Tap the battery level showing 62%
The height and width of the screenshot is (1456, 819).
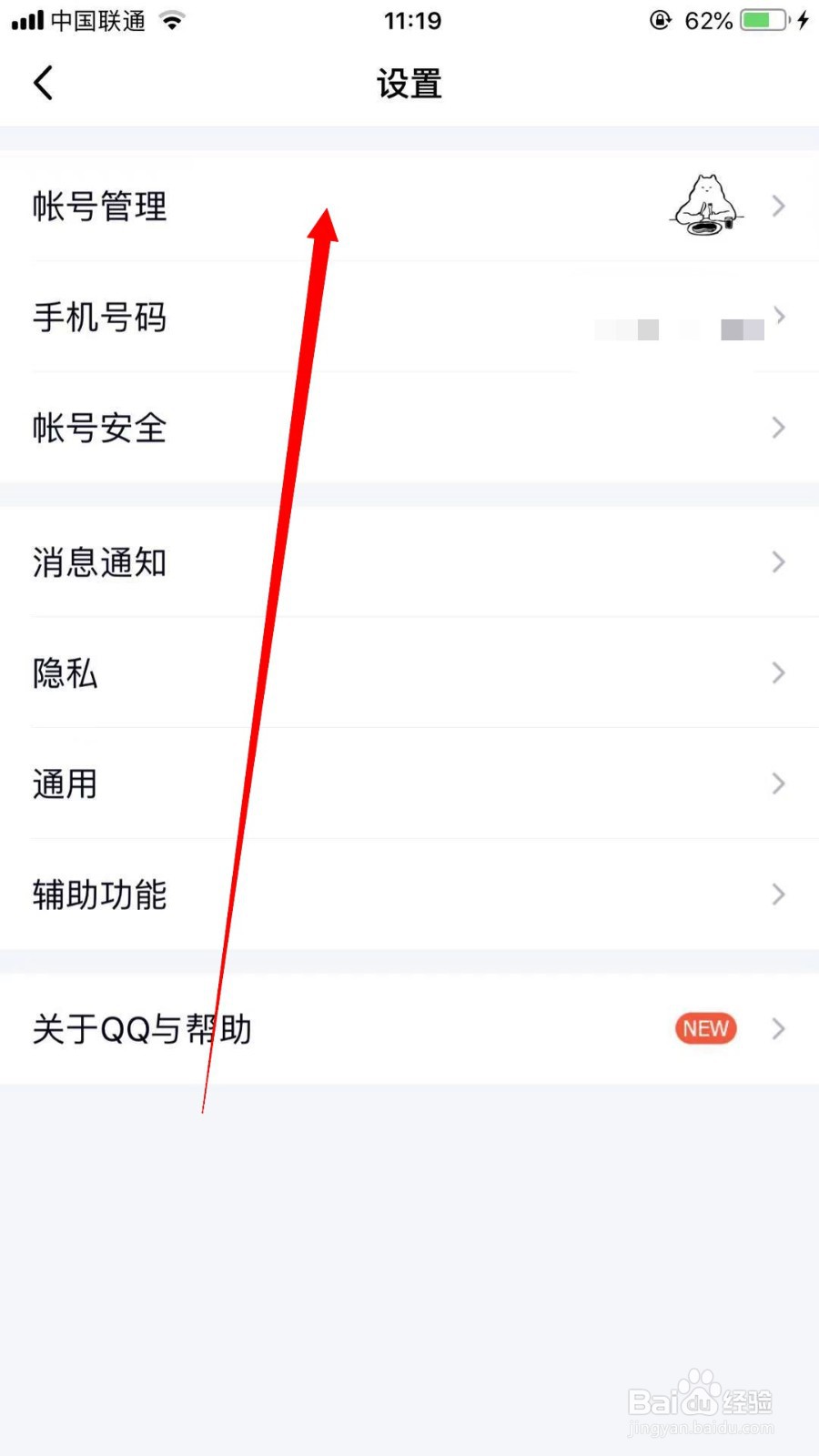pyautogui.click(x=712, y=20)
